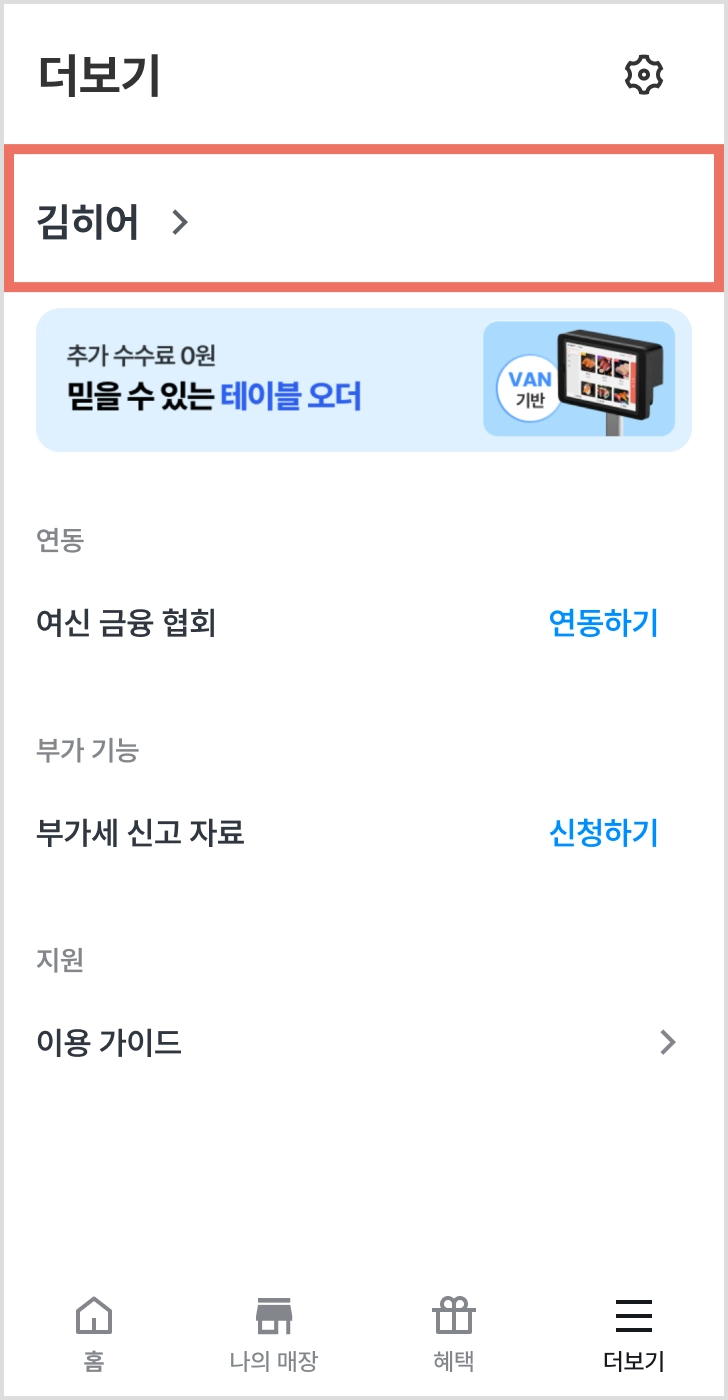
Task: Switch to the 혜택 tab
Action: coord(453,1332)
